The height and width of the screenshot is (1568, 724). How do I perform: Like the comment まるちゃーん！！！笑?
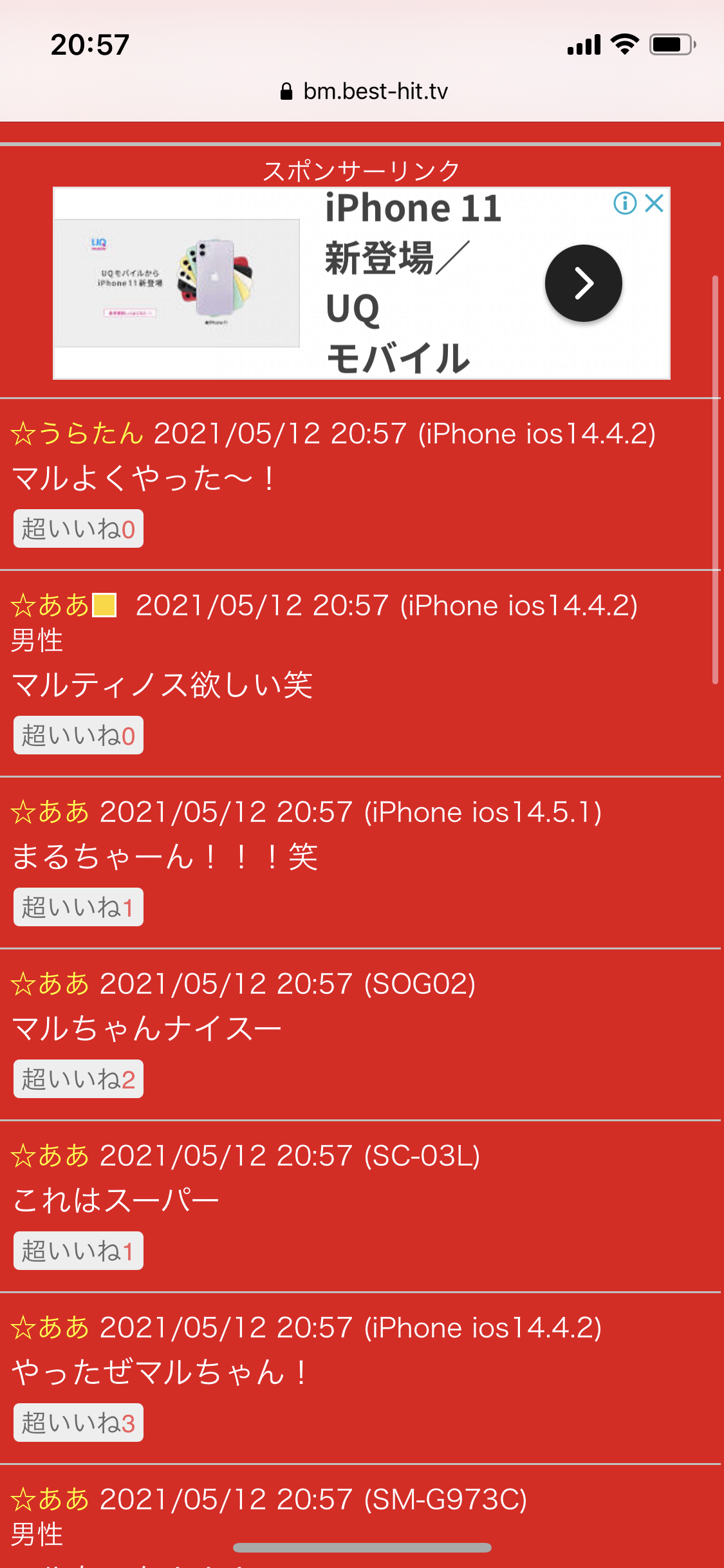79,907
